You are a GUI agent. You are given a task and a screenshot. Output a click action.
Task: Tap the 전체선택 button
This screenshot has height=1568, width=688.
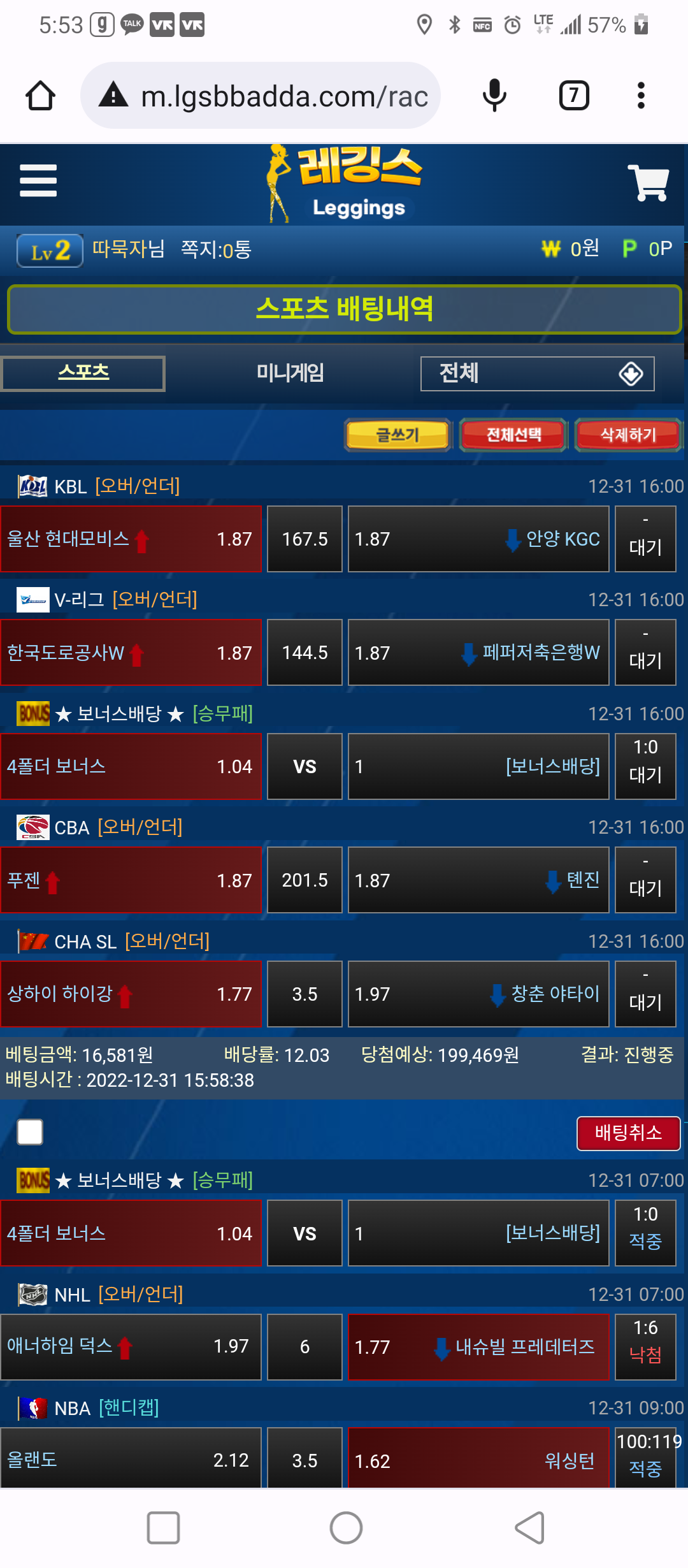click(513, 435)
